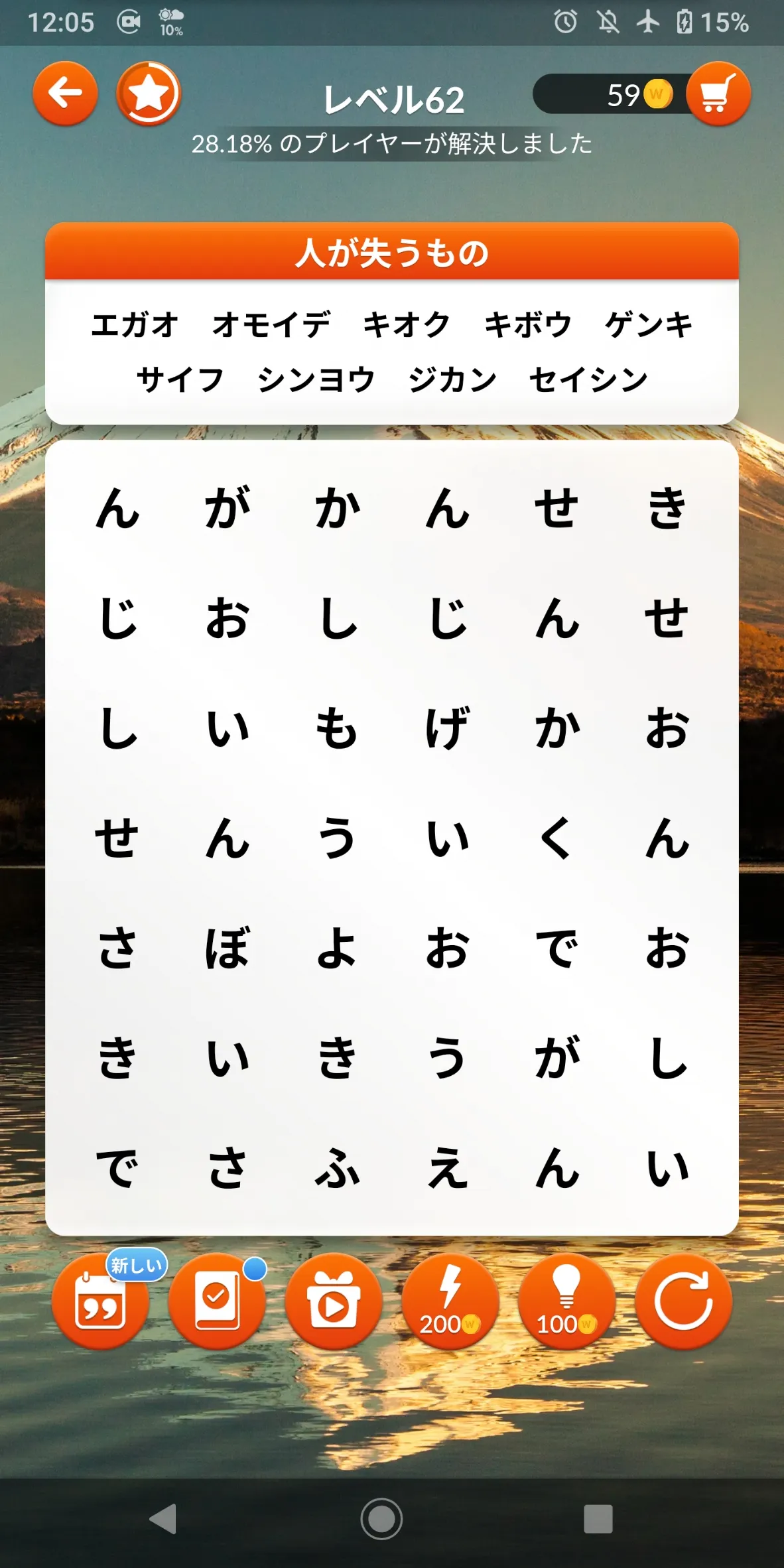This screenshot has width=784, height=1568.
Task: Select the え tile in the grid
Action: [447, 1168]
